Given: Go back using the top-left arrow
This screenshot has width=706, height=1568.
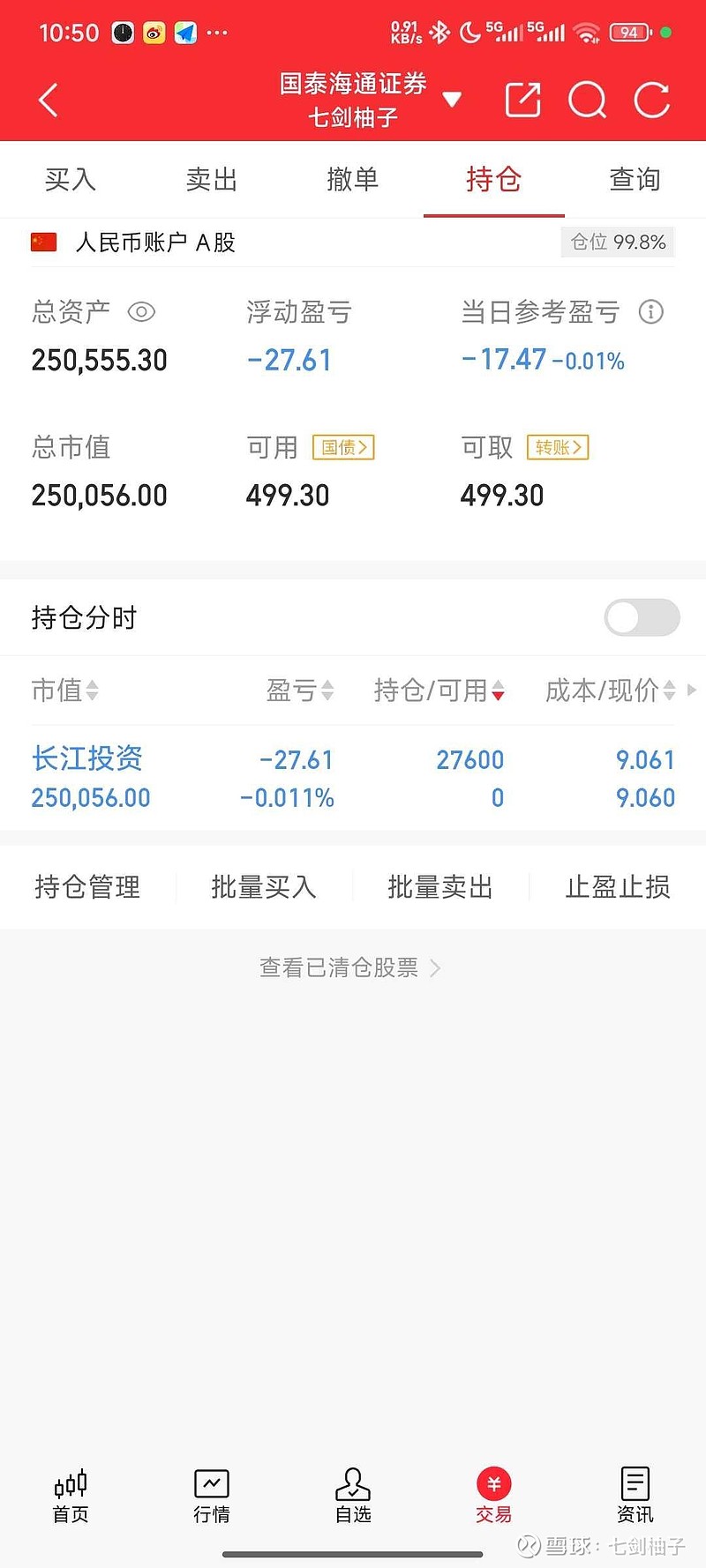Looking at the screenshot, I should coord(49,100).
